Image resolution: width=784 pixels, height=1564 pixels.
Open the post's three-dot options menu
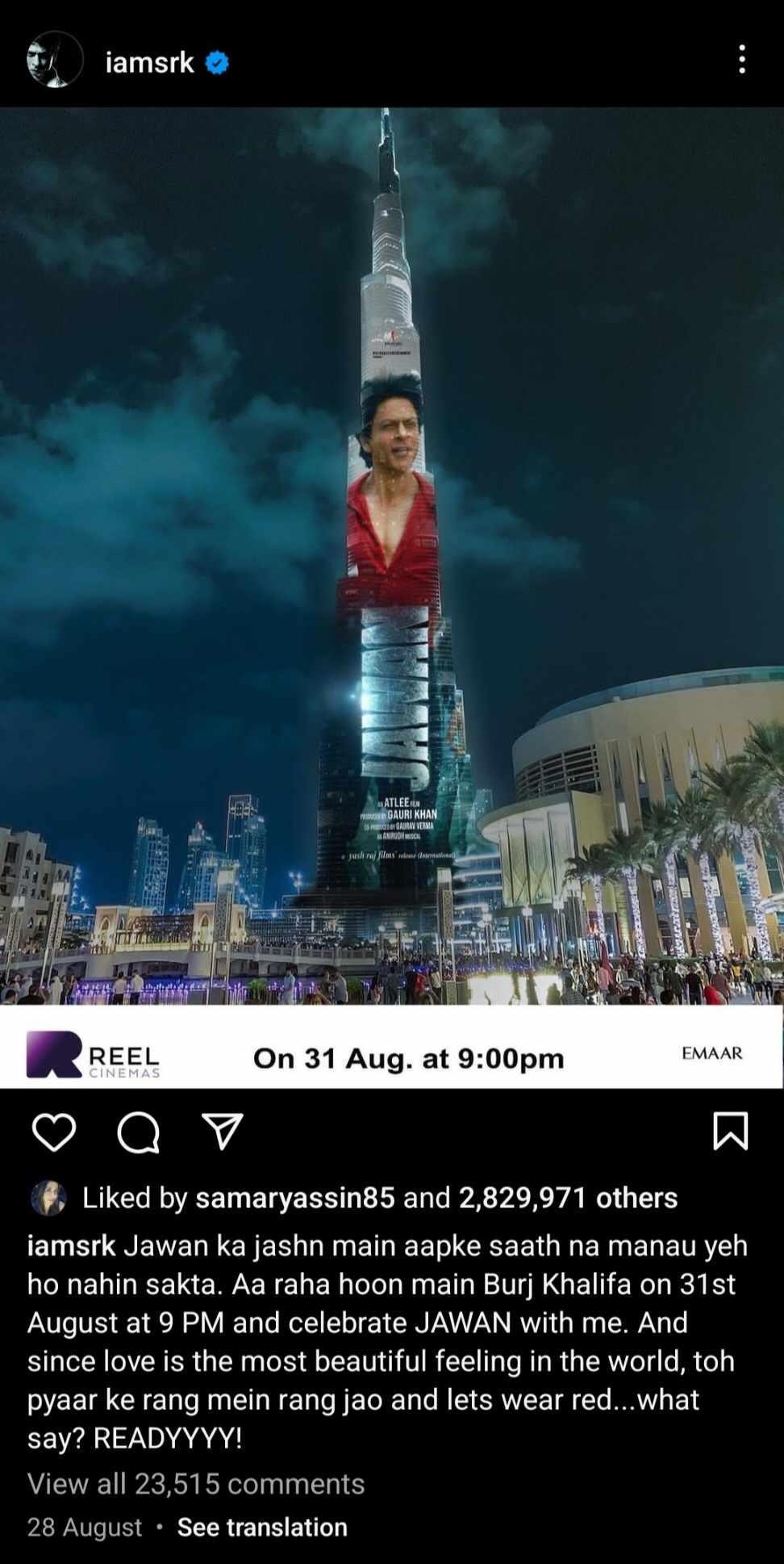741,60
